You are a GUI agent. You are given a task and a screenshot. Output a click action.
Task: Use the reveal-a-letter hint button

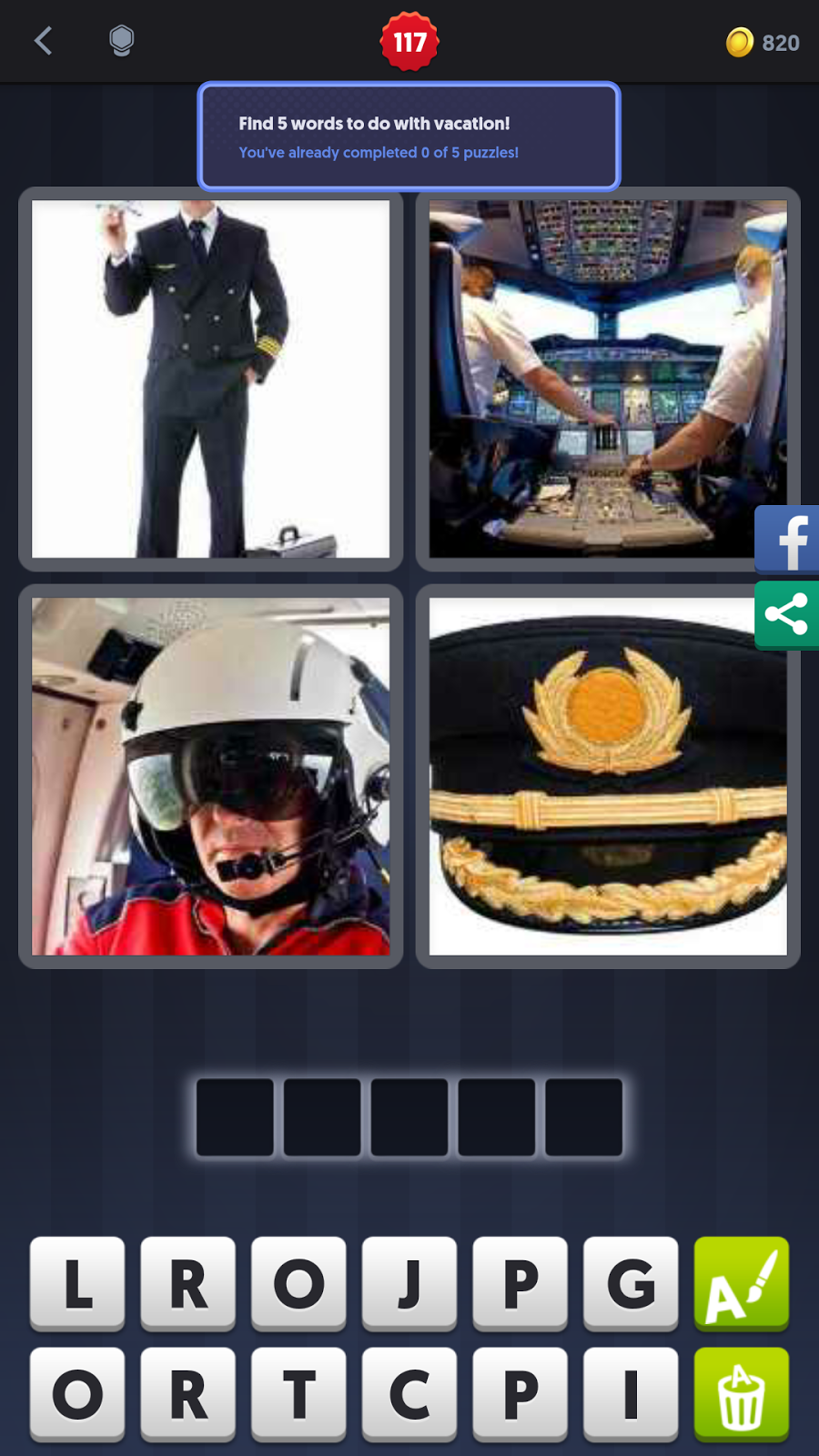741,1283
